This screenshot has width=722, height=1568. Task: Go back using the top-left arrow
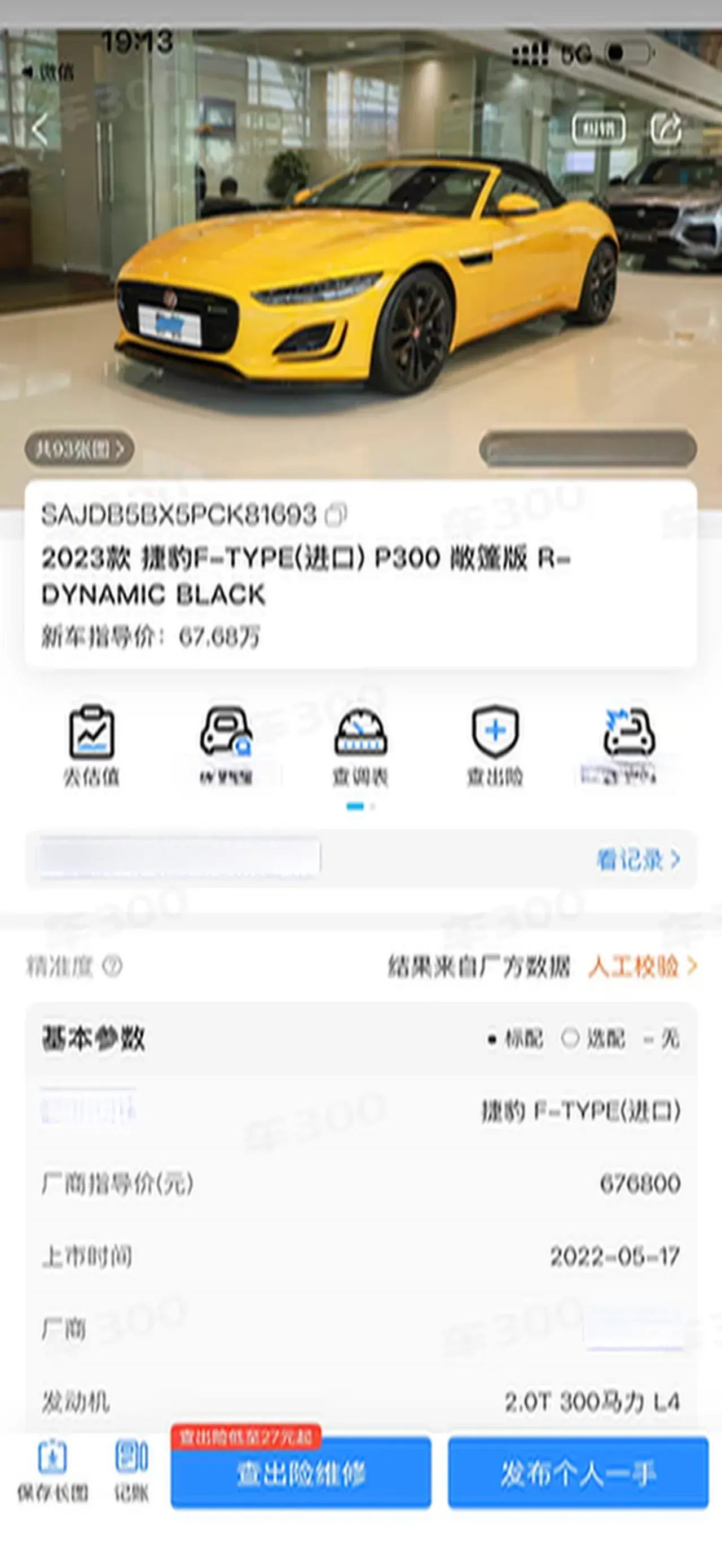tap(40, 130)
